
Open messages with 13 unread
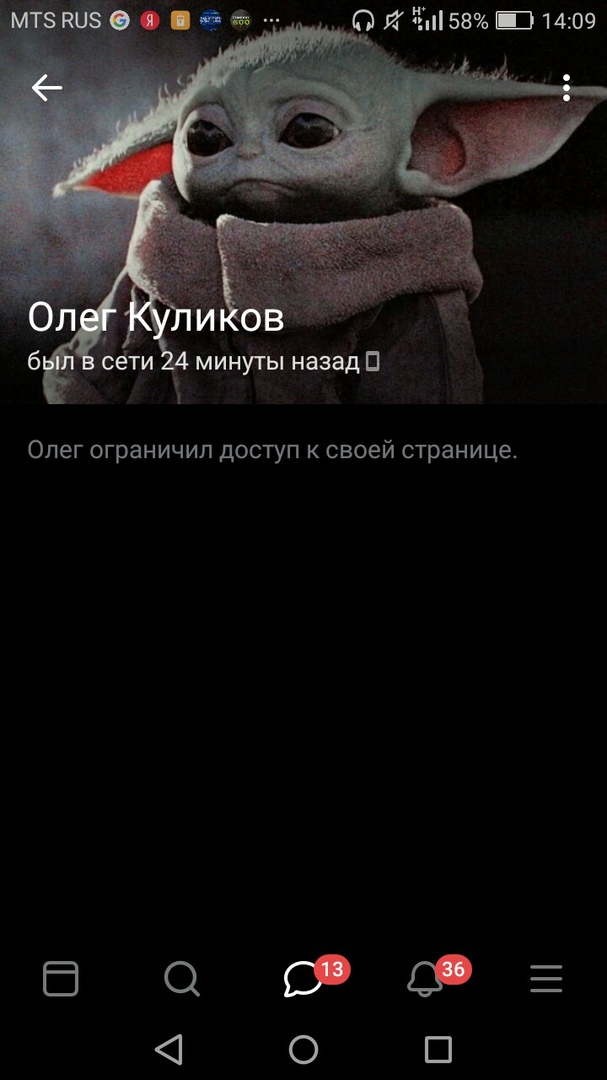(x=303, y=979)
